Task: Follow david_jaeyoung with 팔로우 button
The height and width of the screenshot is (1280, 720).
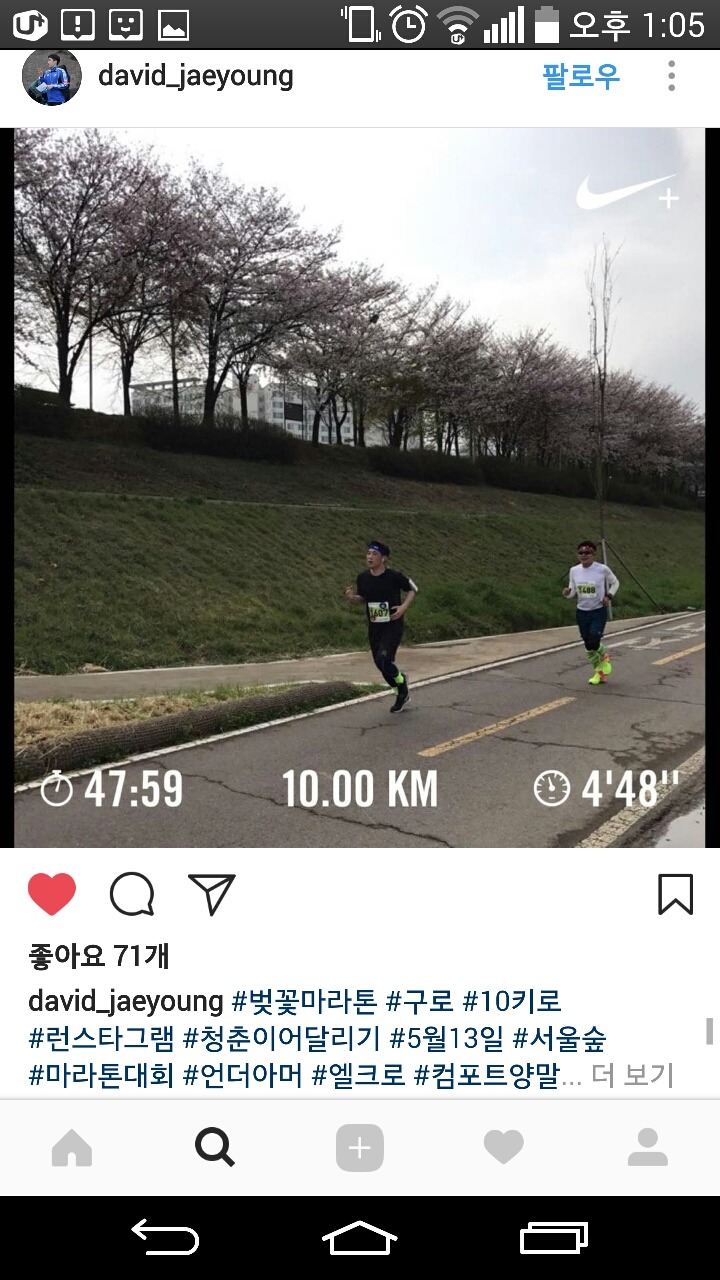Action: tap(581, 76)
